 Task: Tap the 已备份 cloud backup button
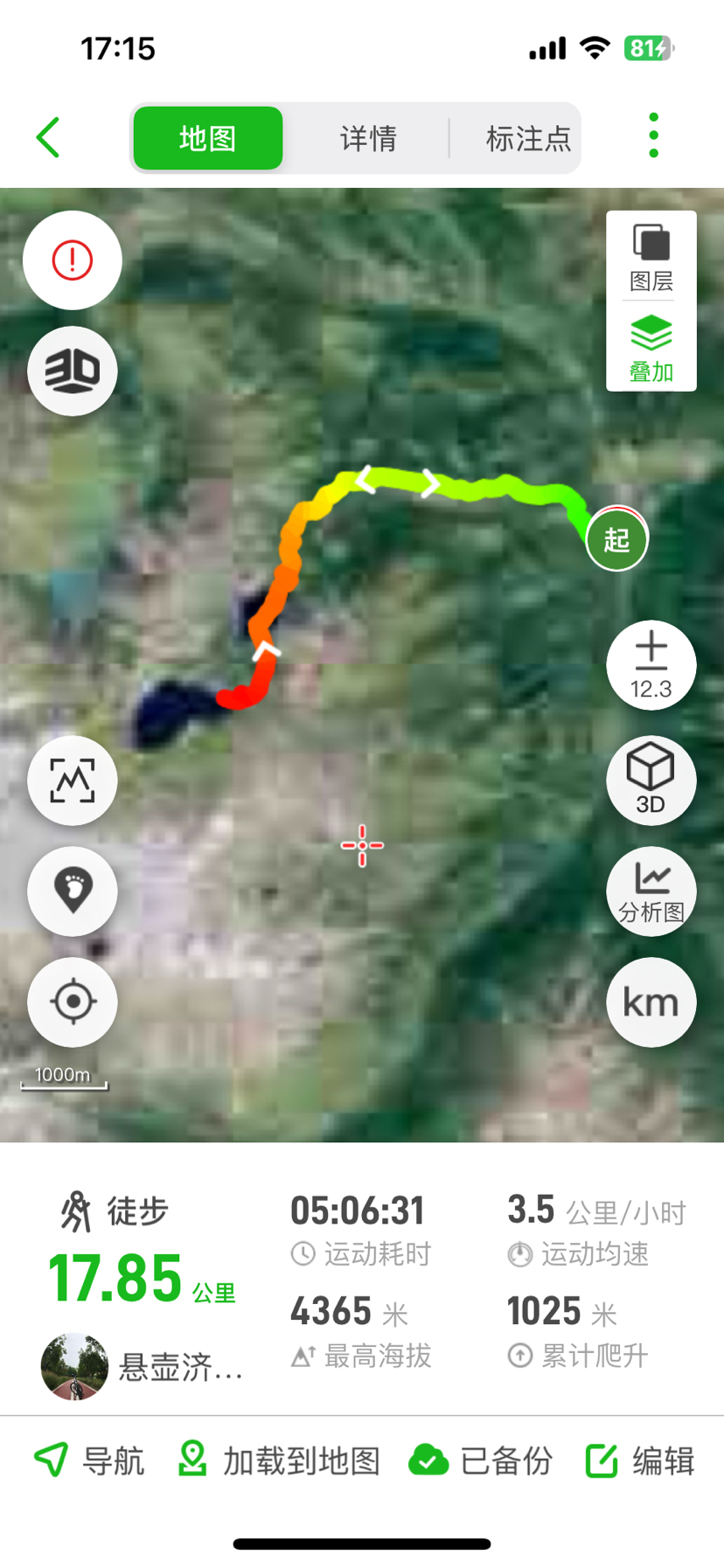[481, 1460]
